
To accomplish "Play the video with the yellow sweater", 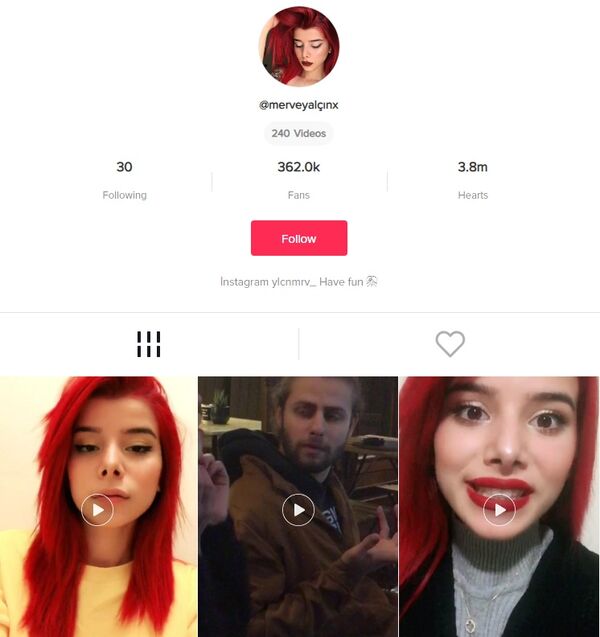I will [x=97, y=509].
